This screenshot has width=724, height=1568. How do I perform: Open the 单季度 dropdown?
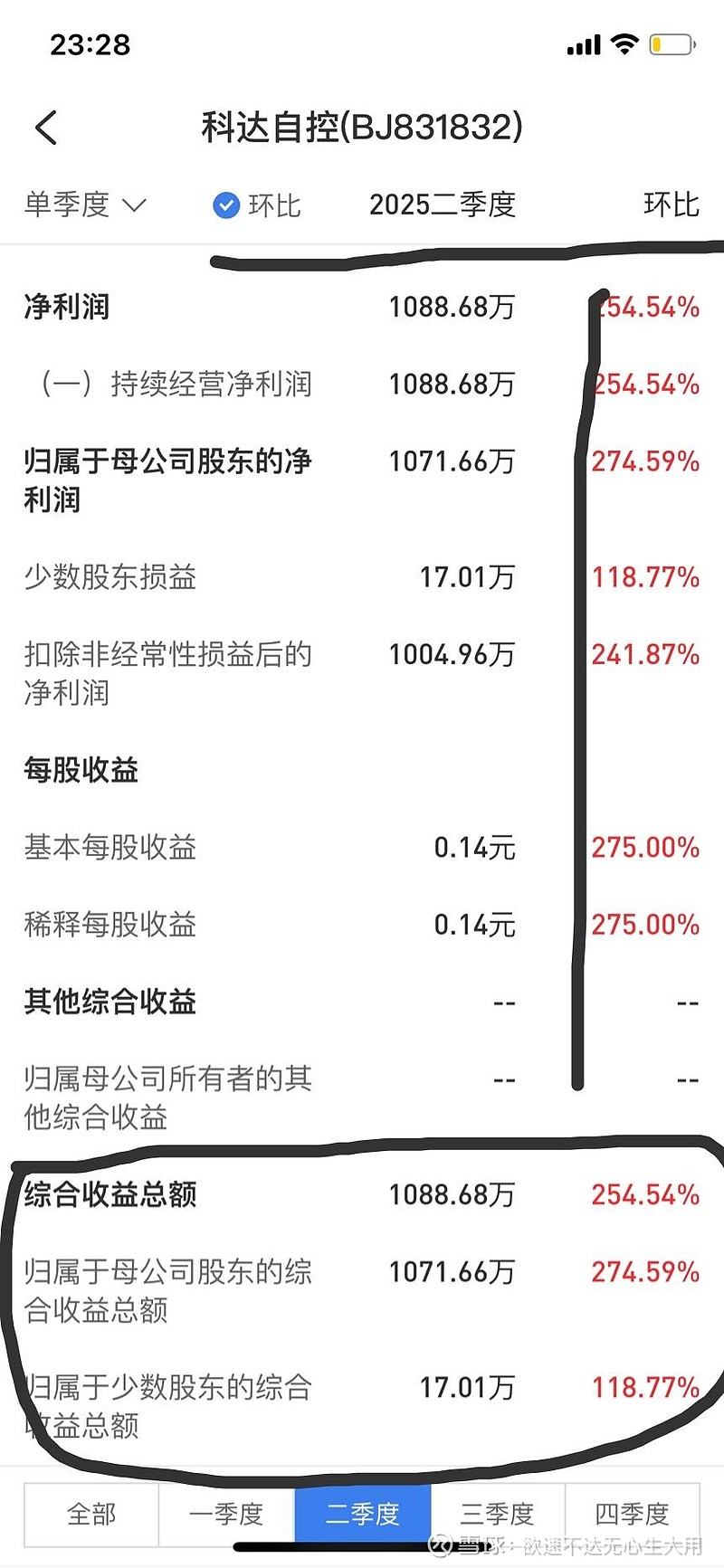tap(84, 205)
